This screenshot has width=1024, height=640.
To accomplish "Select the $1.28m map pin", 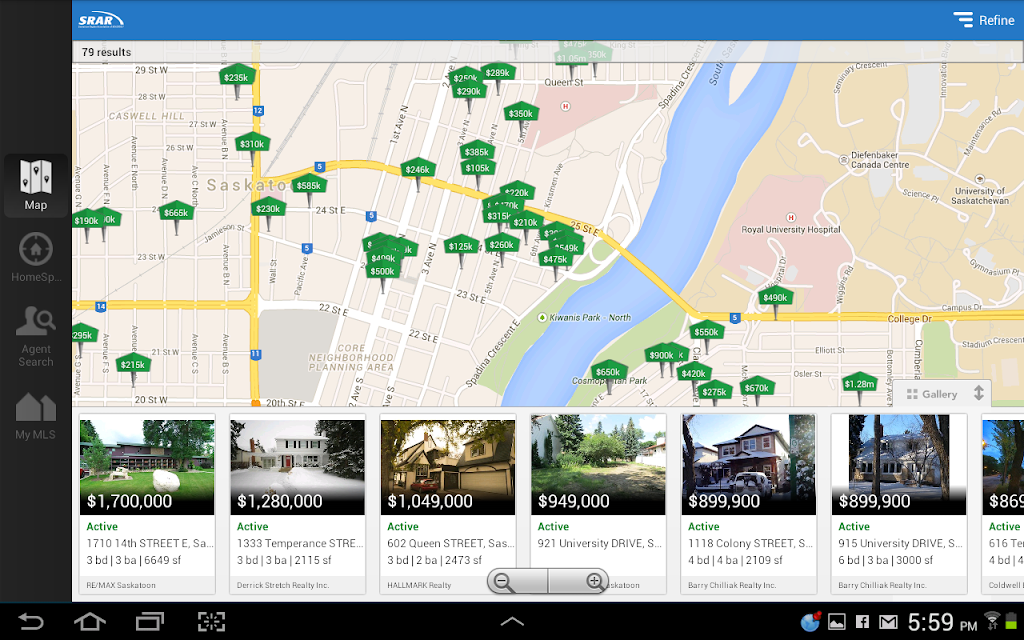I will (x=859, y=385).
